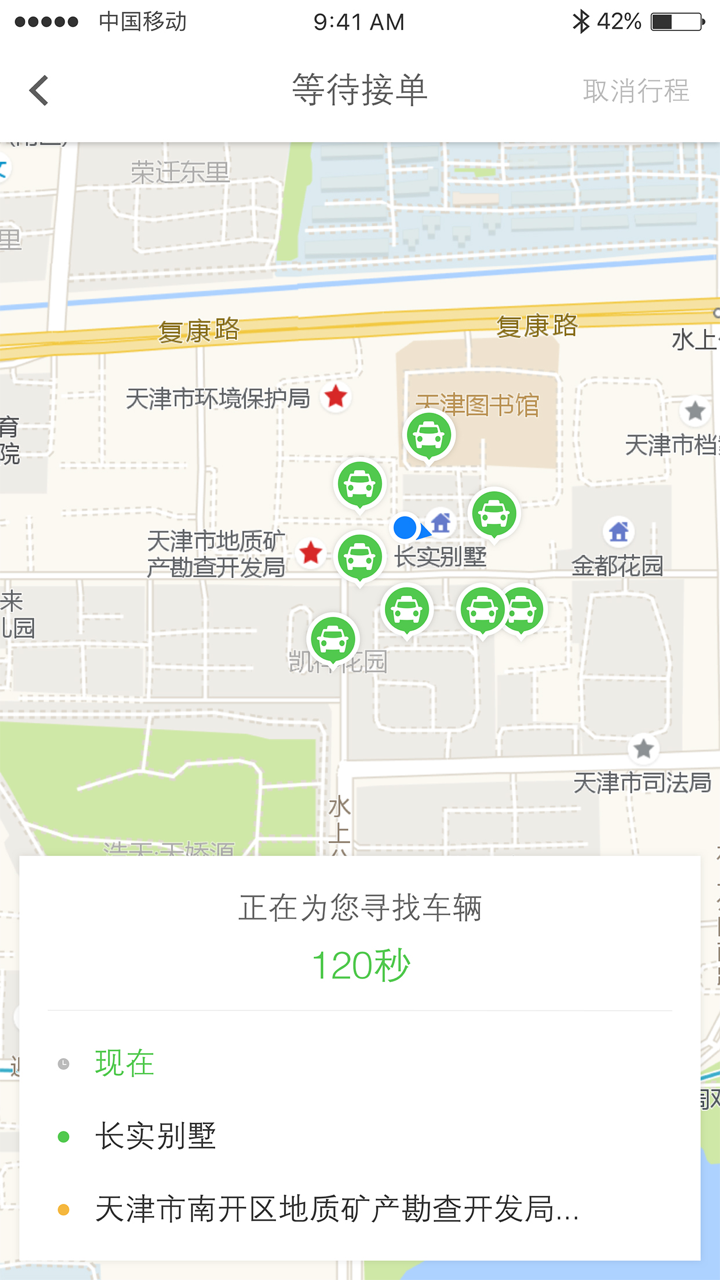
Task: Tap the taxi icon below 天津图书馆
Action: (430, 435)
